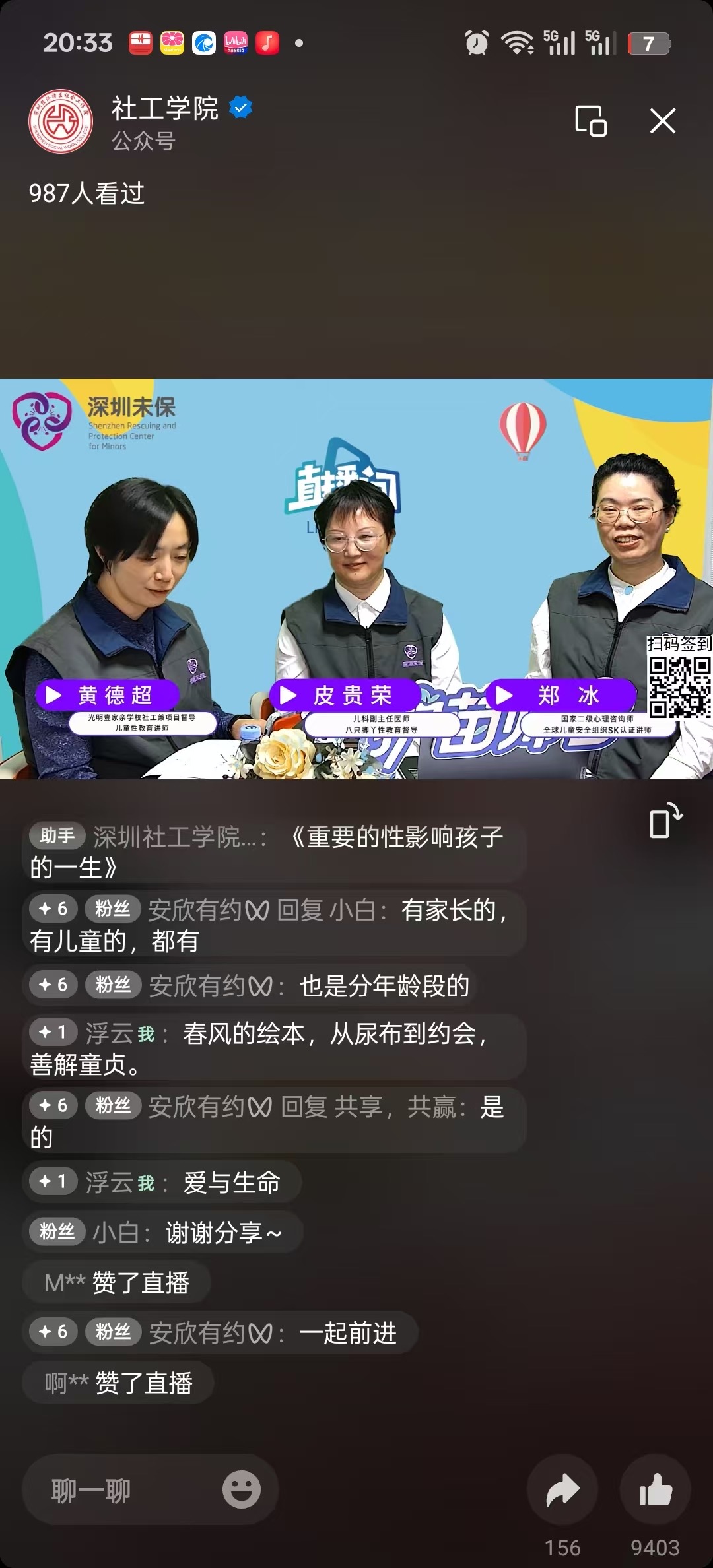713x1568 pixels.
Task: Minimize stream to floating window
Action: coord(590,121)
